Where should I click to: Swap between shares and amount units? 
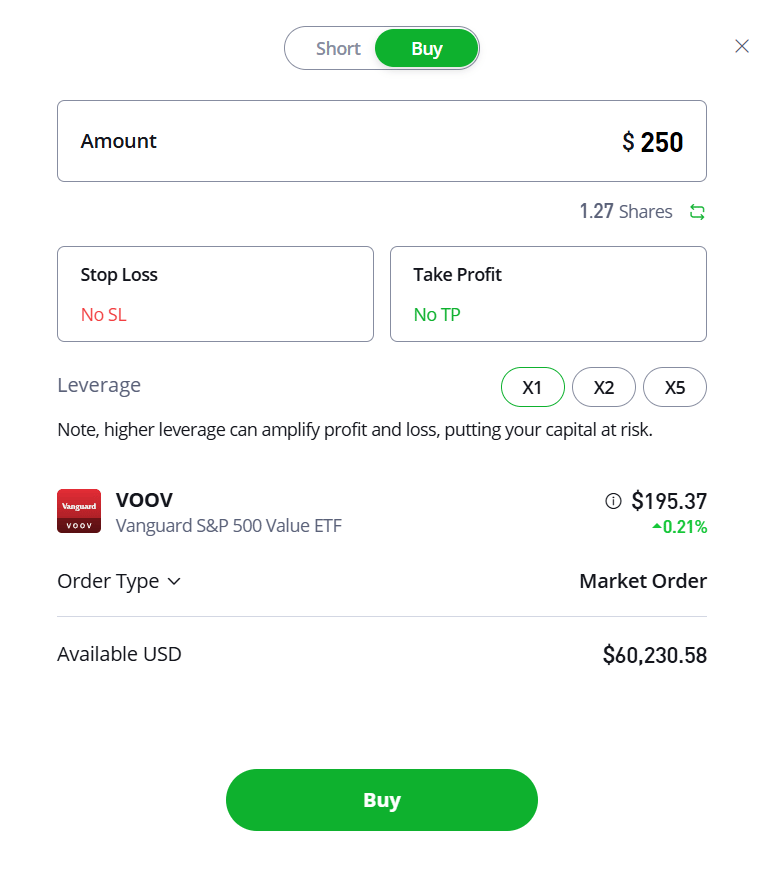pyautogui.click(x=697, y=212)
